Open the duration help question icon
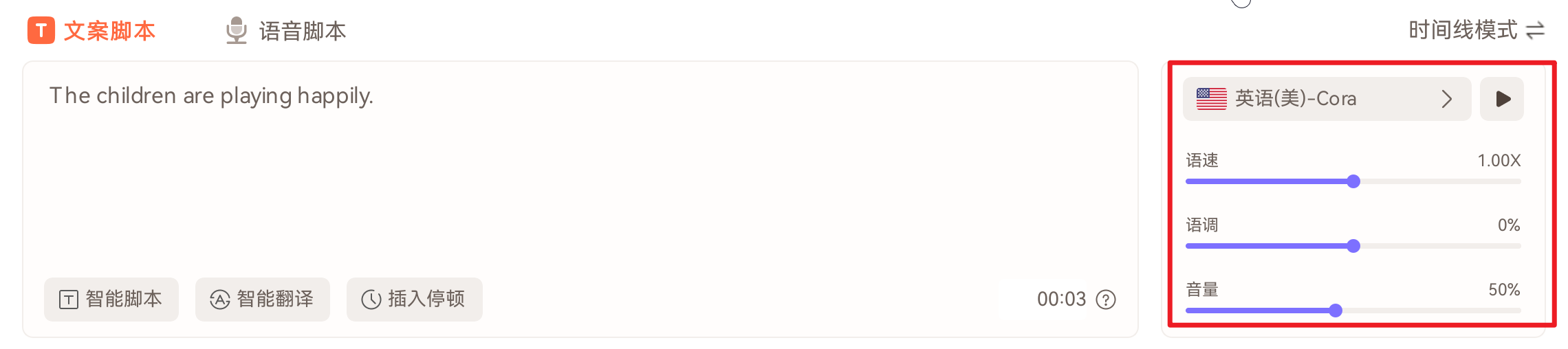 pos(1106,300)
